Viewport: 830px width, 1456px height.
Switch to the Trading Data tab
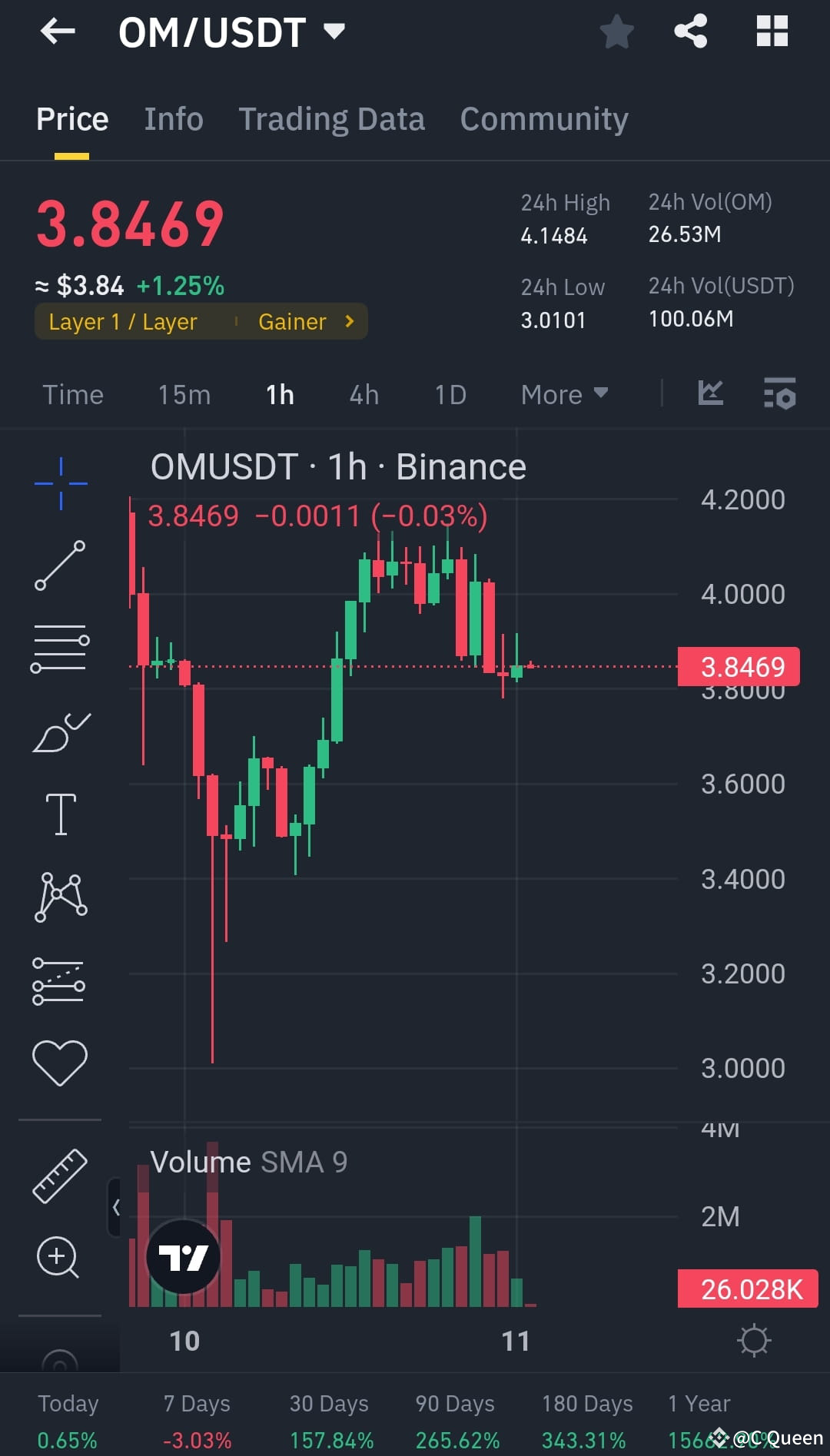(331, 119)
